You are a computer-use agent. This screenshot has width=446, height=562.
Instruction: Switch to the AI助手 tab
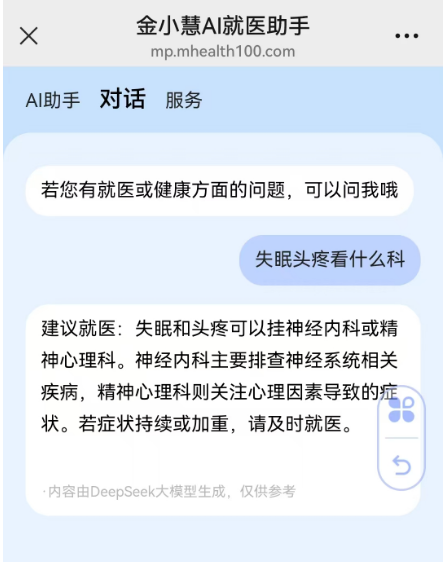tap(53, 100)
